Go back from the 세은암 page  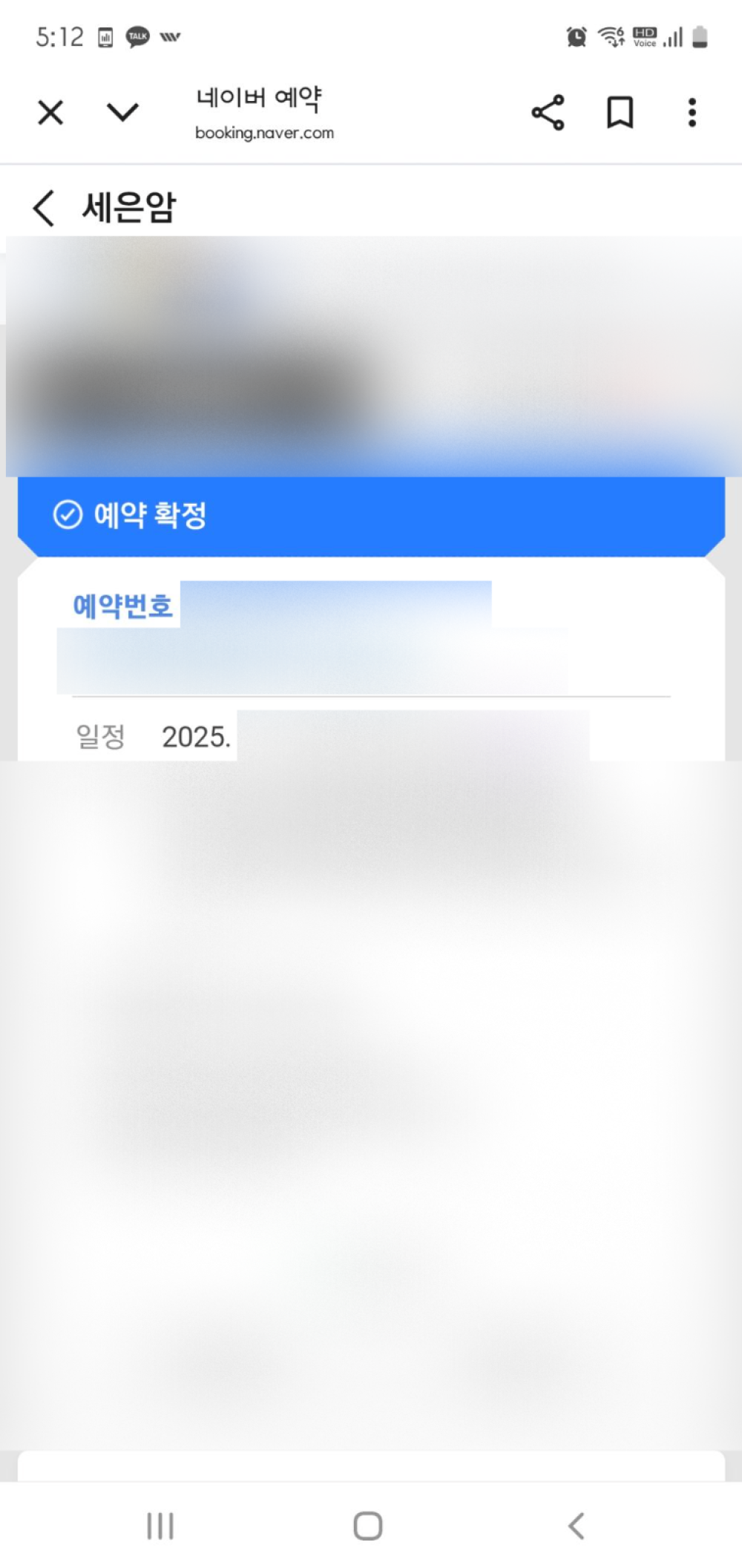tap(45, 208)
